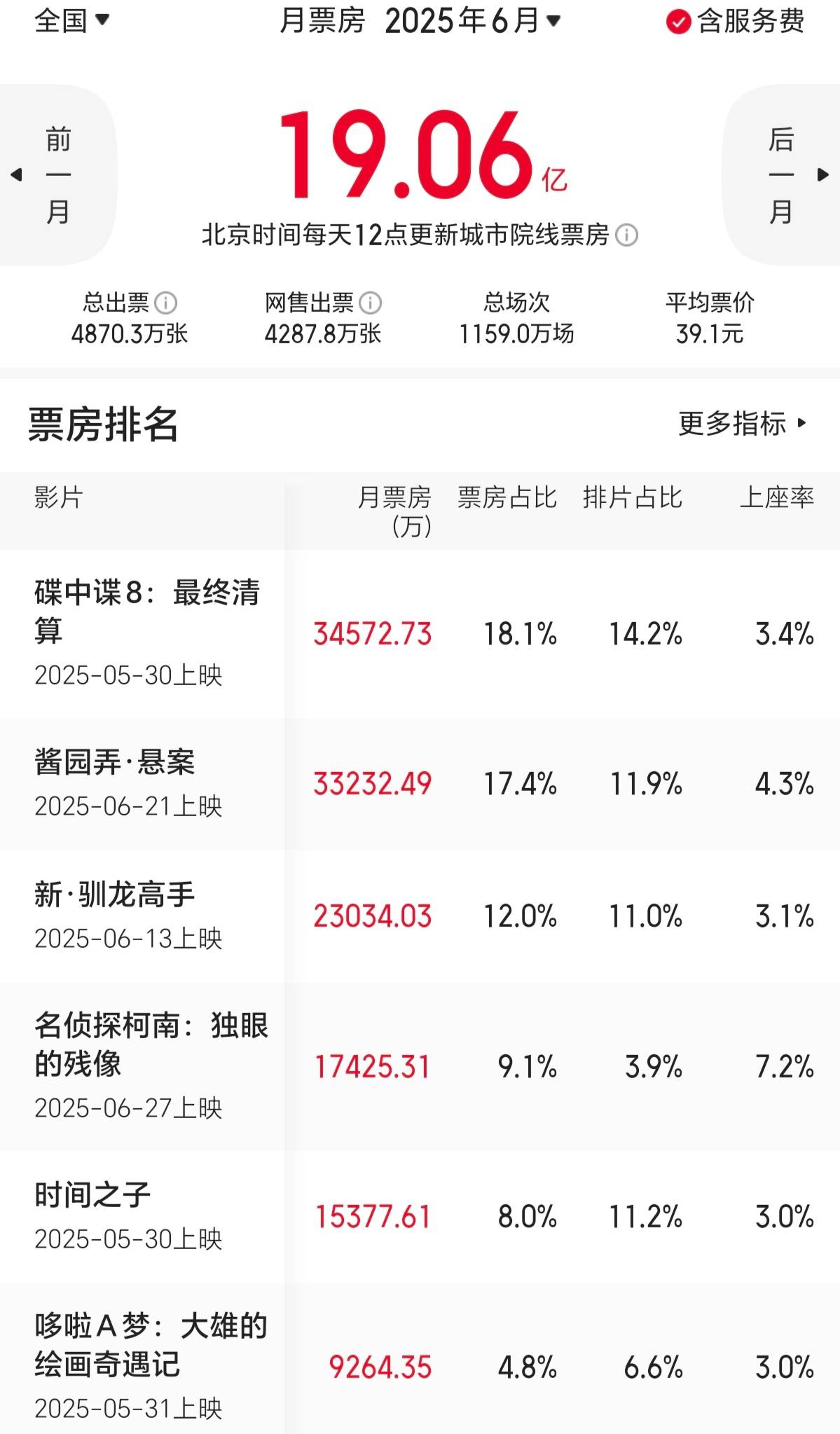Tap the info icon beside 城市院线票房

coord(626,235)
